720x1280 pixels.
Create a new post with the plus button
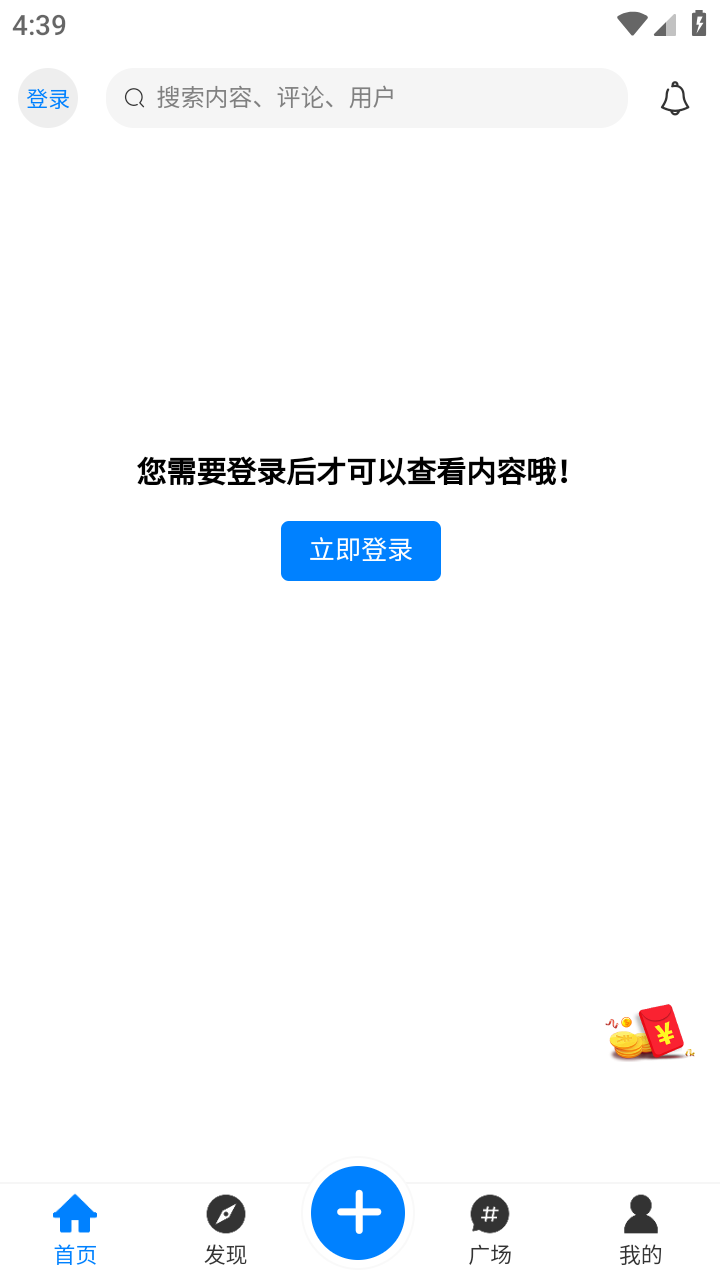click(x=358, y=1212)
